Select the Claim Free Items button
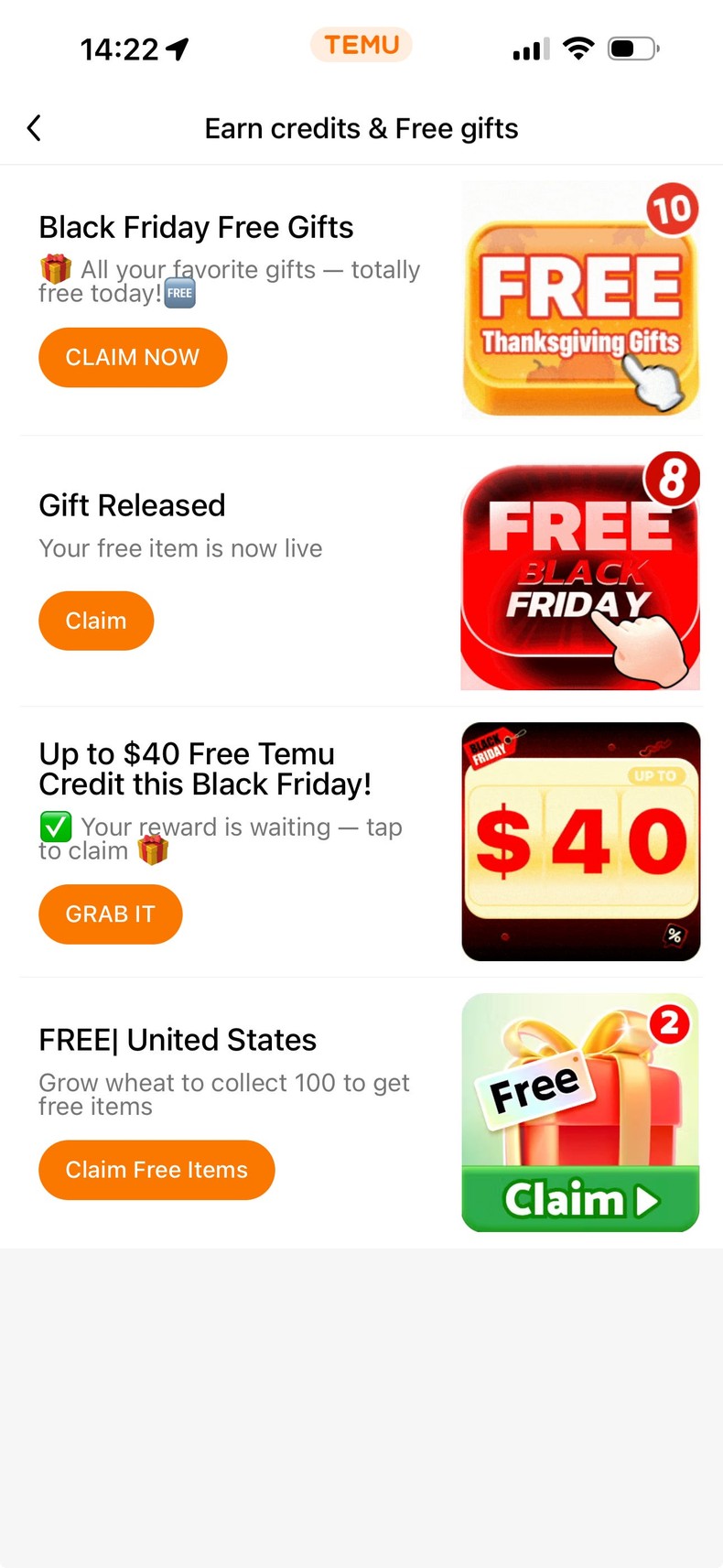 [x=156, y=1170]
